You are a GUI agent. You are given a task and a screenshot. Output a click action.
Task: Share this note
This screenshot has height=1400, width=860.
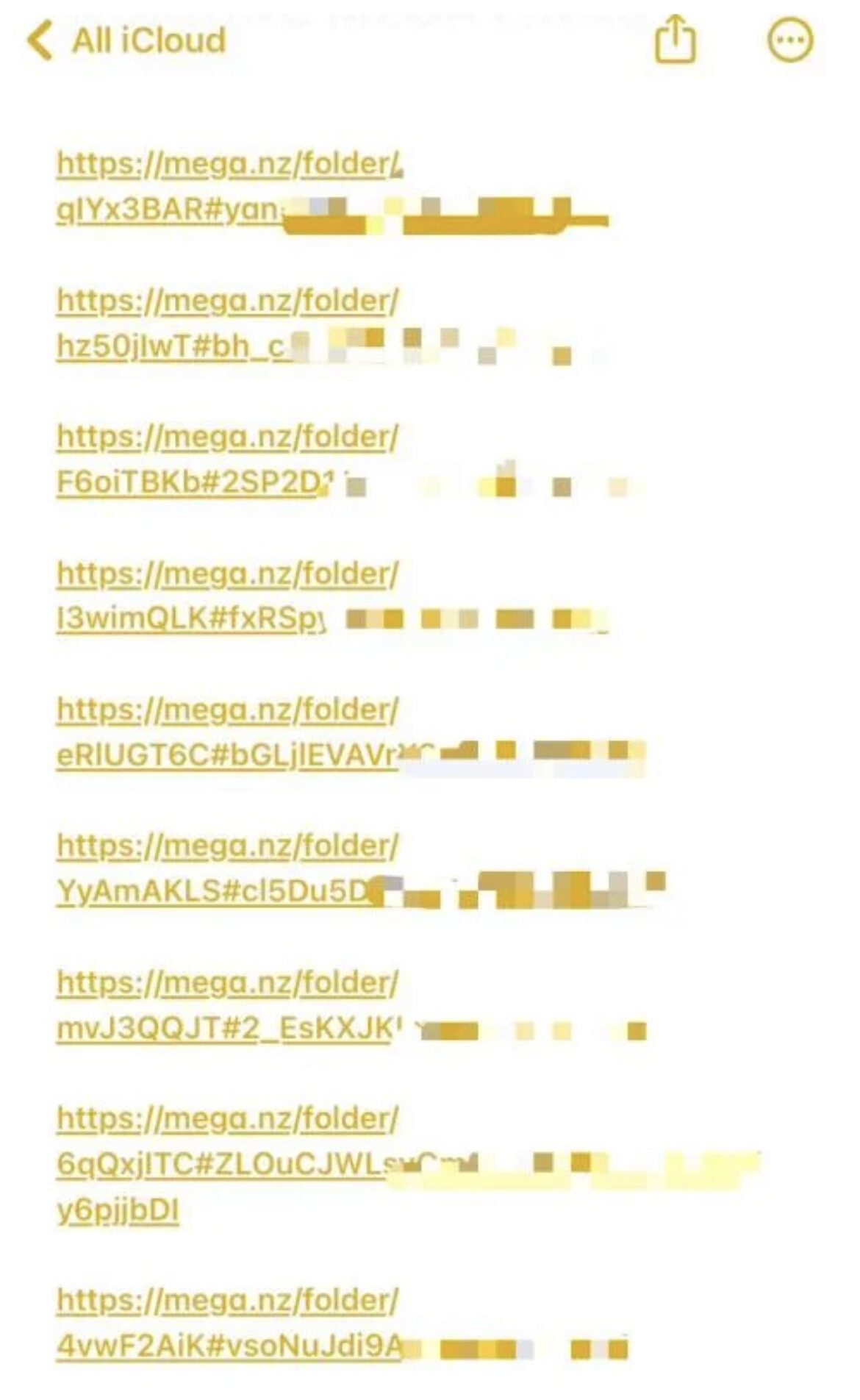675,40
